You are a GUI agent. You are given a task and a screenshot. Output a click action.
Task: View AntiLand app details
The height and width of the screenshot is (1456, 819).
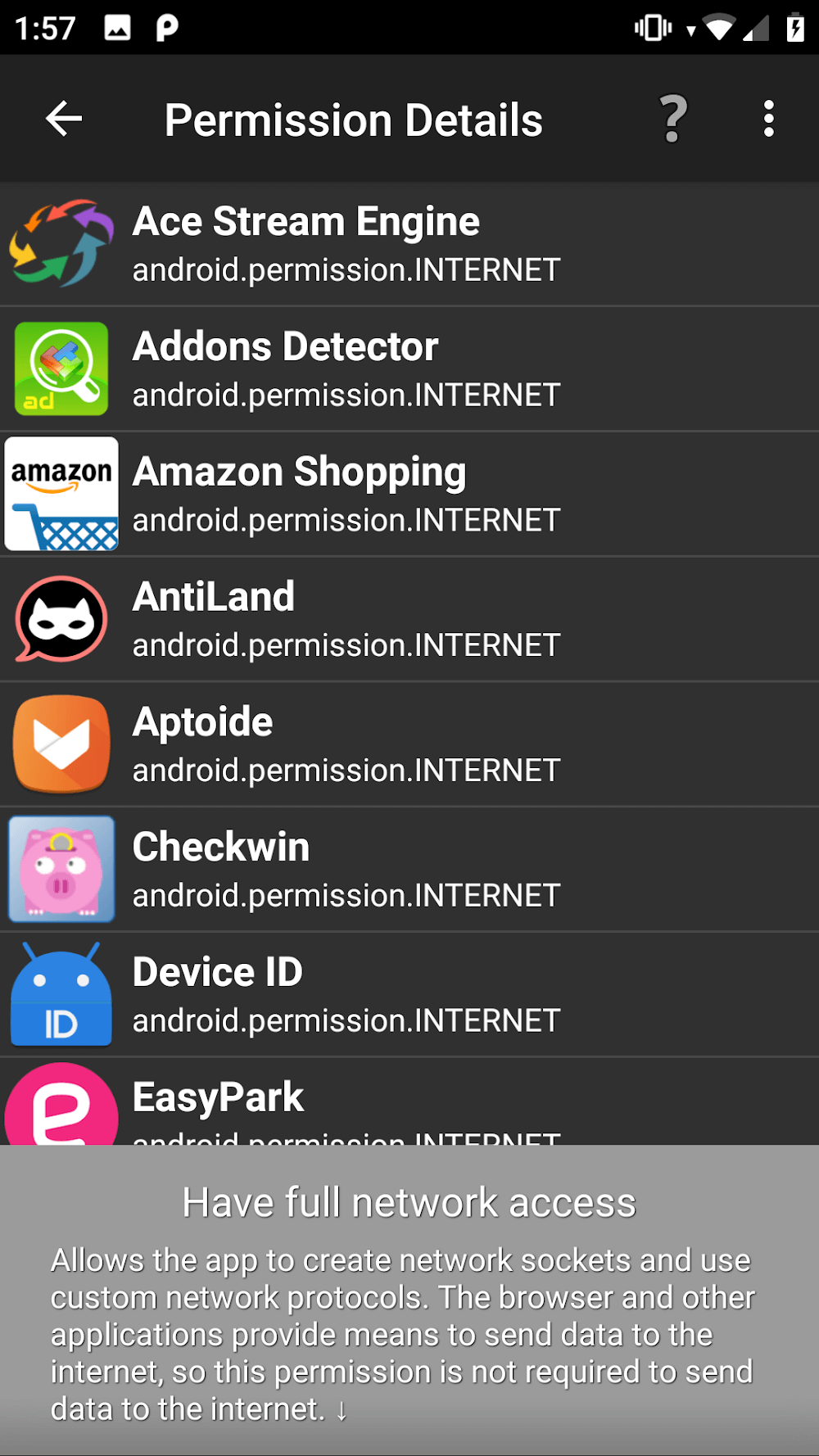click(x=409, y=620)
